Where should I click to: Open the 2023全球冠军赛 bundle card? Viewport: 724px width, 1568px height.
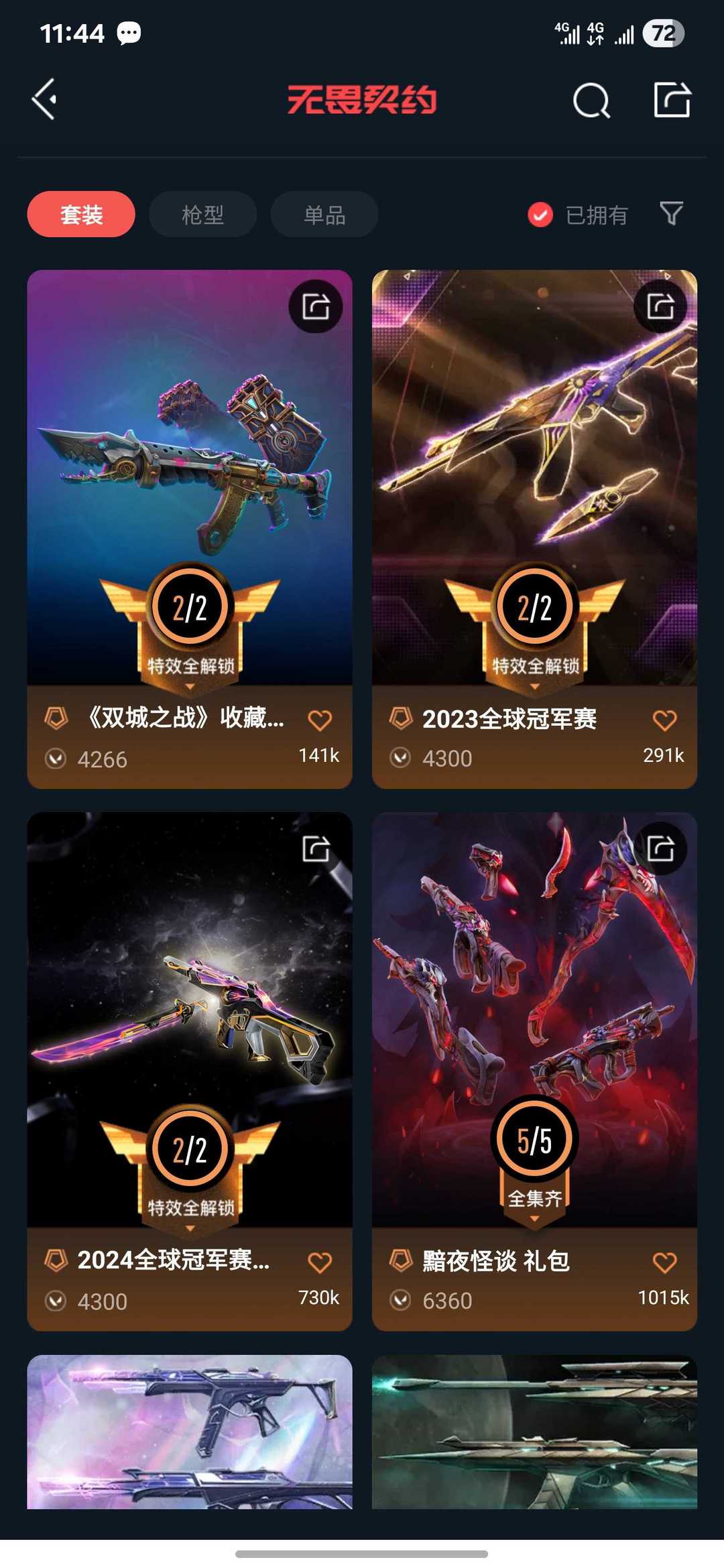[534, 529]
